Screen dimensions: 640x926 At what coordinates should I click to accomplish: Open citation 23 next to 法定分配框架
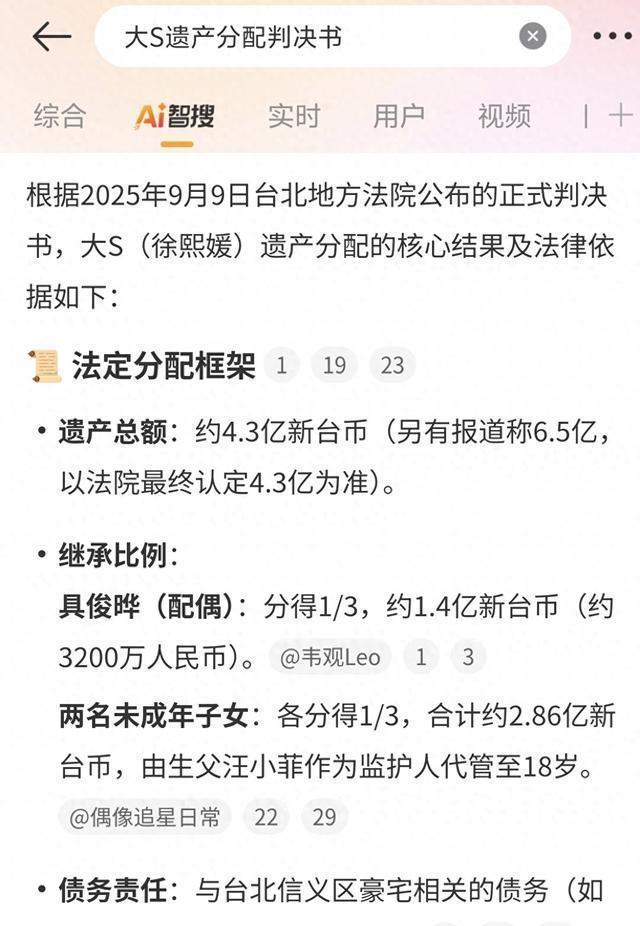click(392, 366)
